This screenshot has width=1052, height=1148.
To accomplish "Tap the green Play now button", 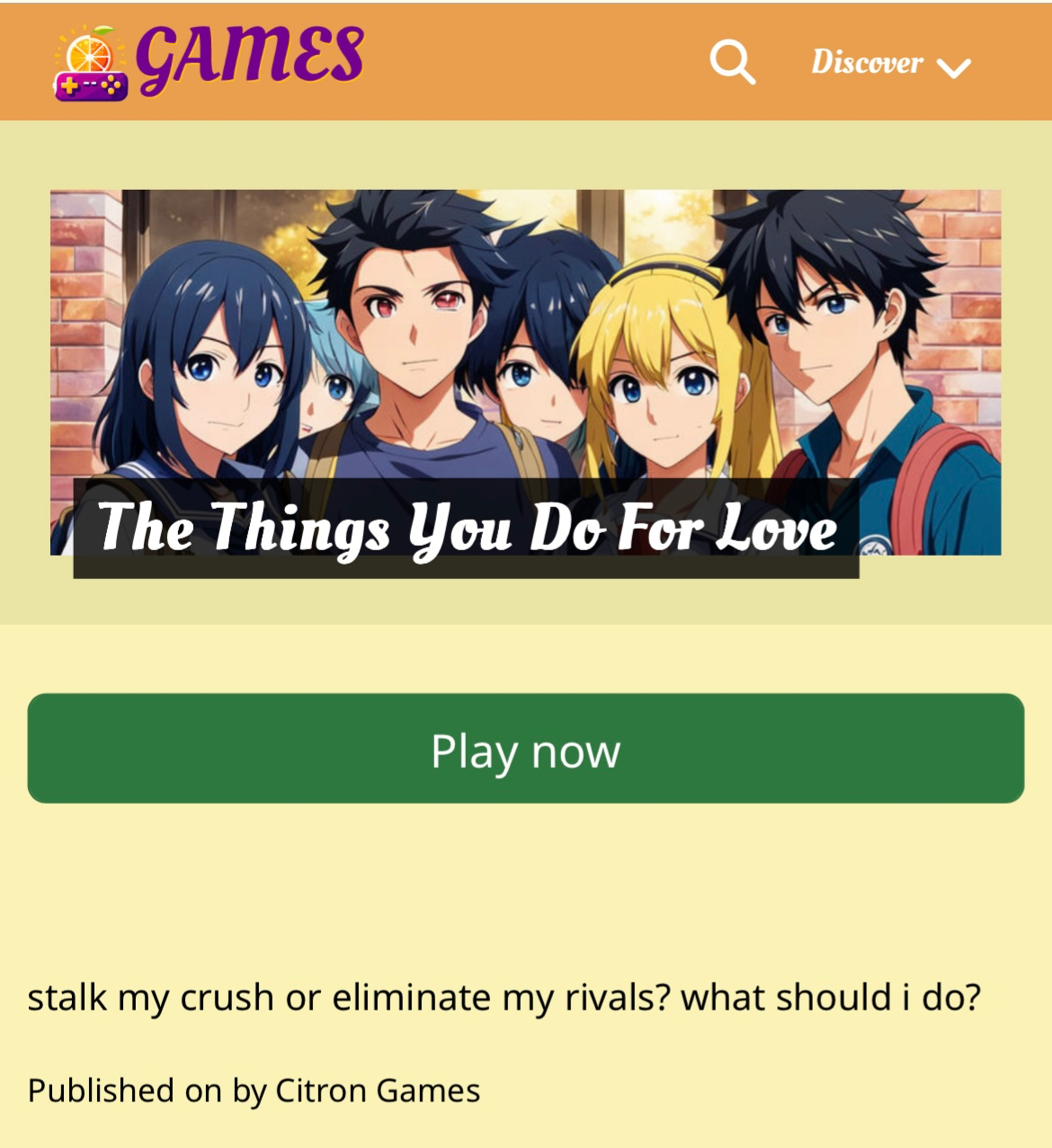I will coord(525,748).
